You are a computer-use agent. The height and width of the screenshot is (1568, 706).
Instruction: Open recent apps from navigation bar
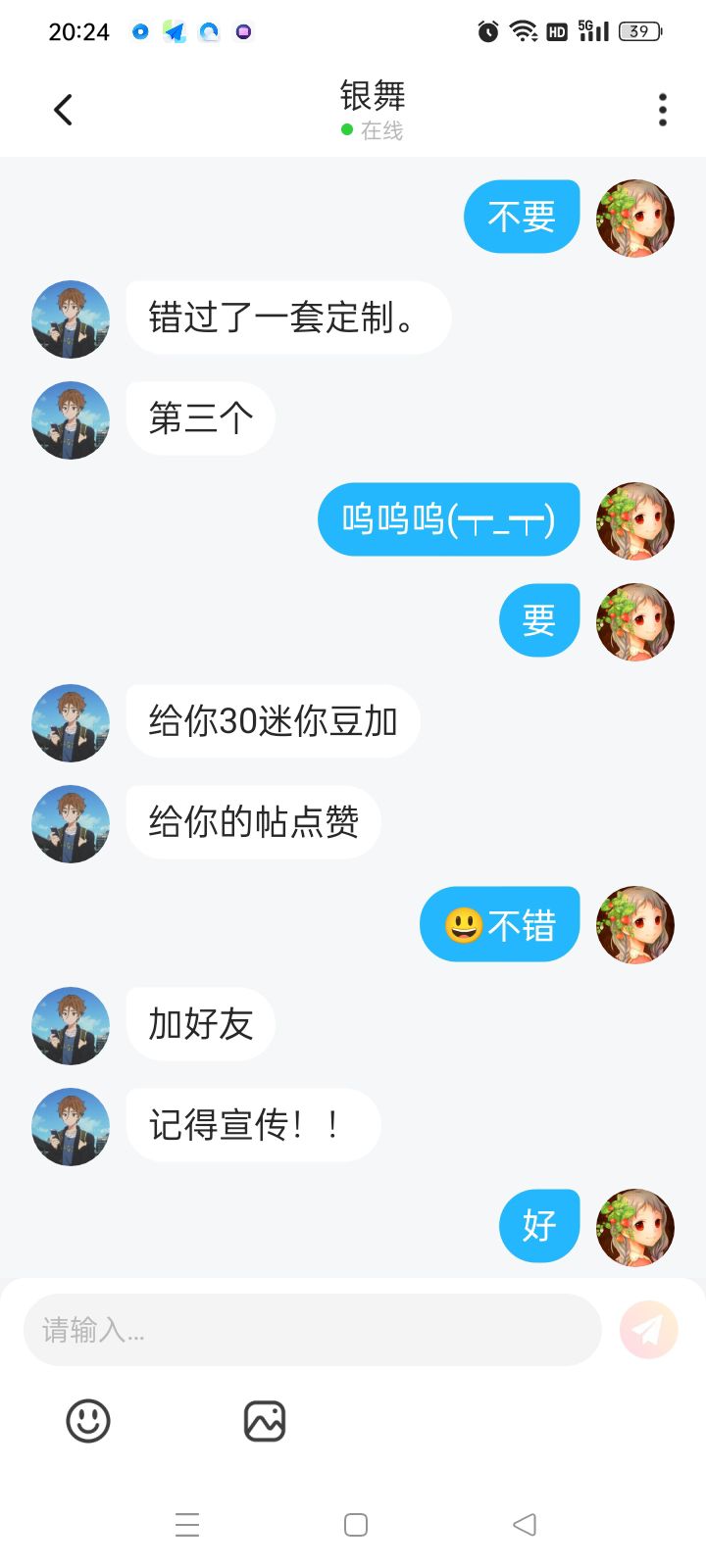(187, 1525)
